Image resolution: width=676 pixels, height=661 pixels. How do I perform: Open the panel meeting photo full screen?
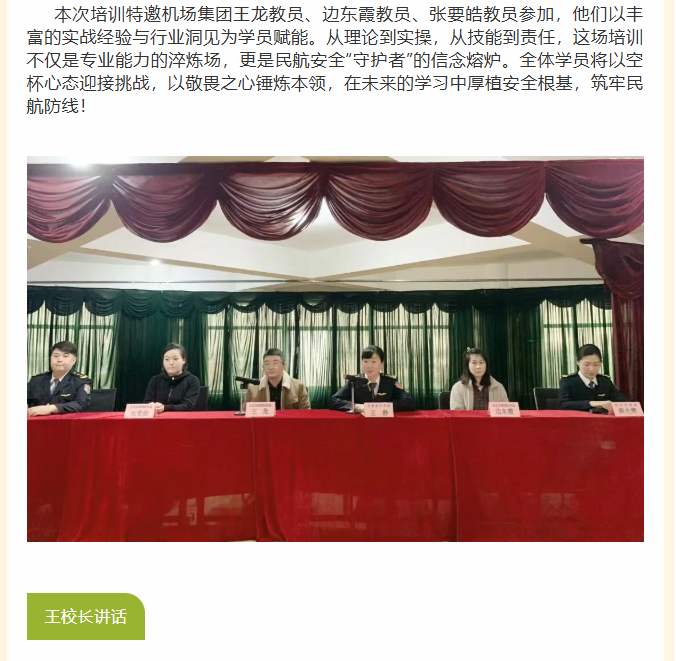tap(335, 348)
